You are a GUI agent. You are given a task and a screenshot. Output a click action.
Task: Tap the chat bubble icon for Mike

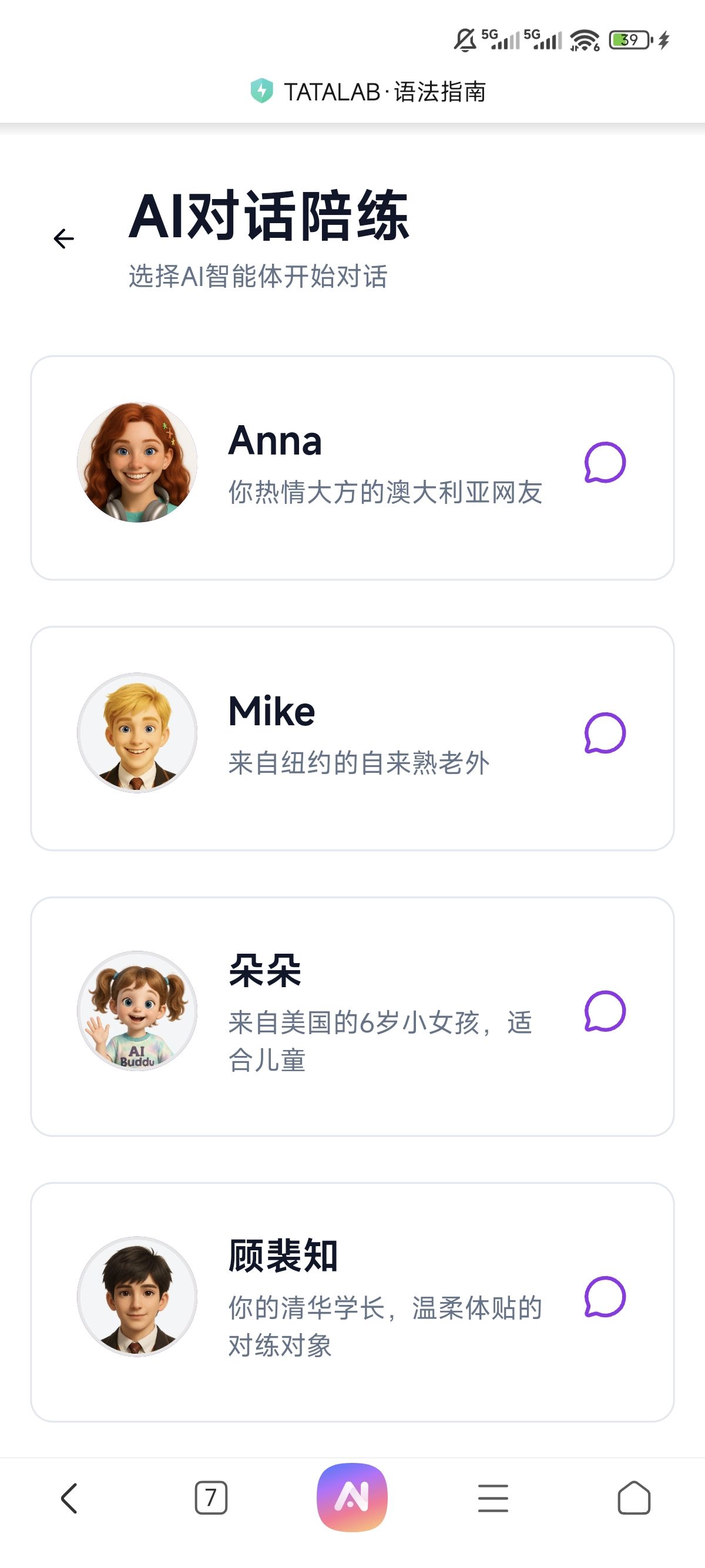tap(605, 733)
